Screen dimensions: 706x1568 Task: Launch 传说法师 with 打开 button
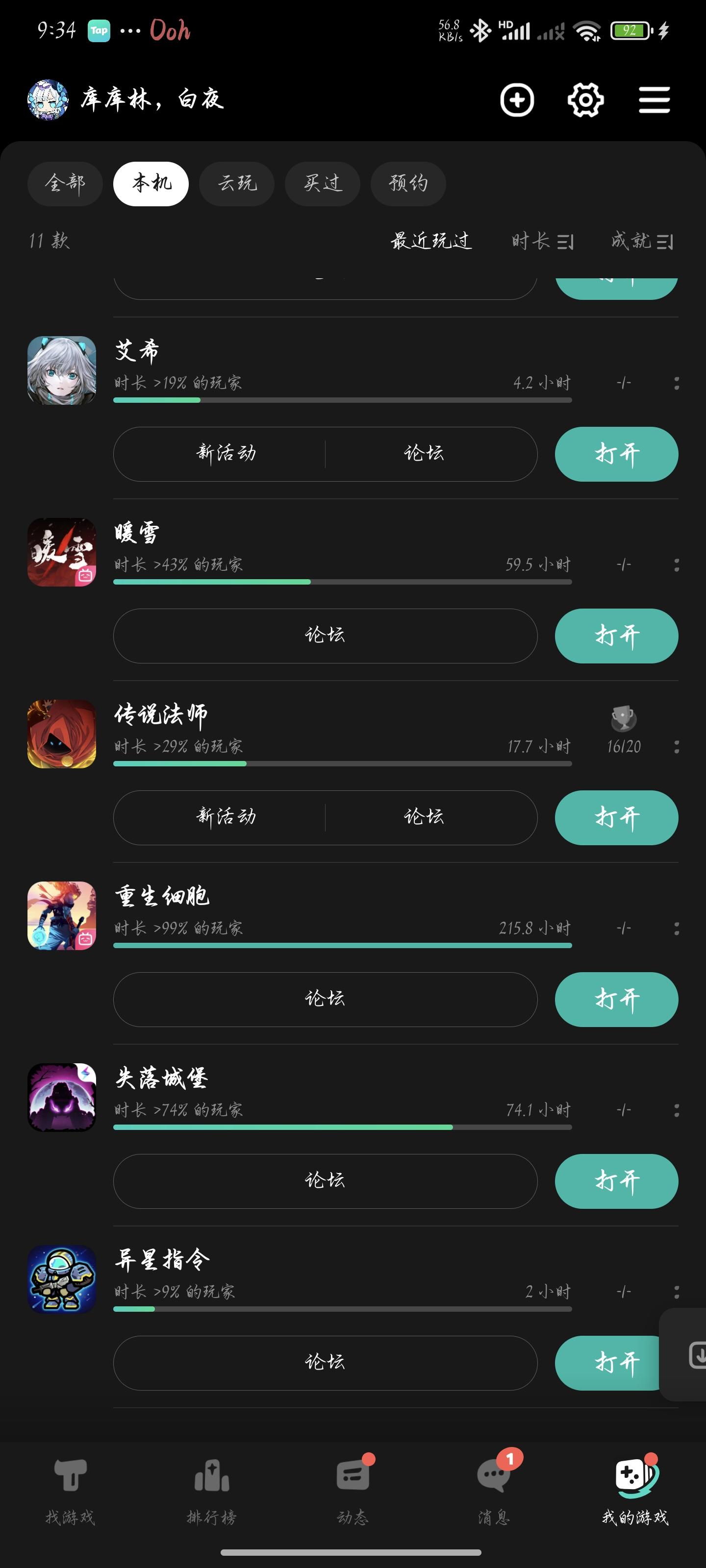(x=616, y=817)
